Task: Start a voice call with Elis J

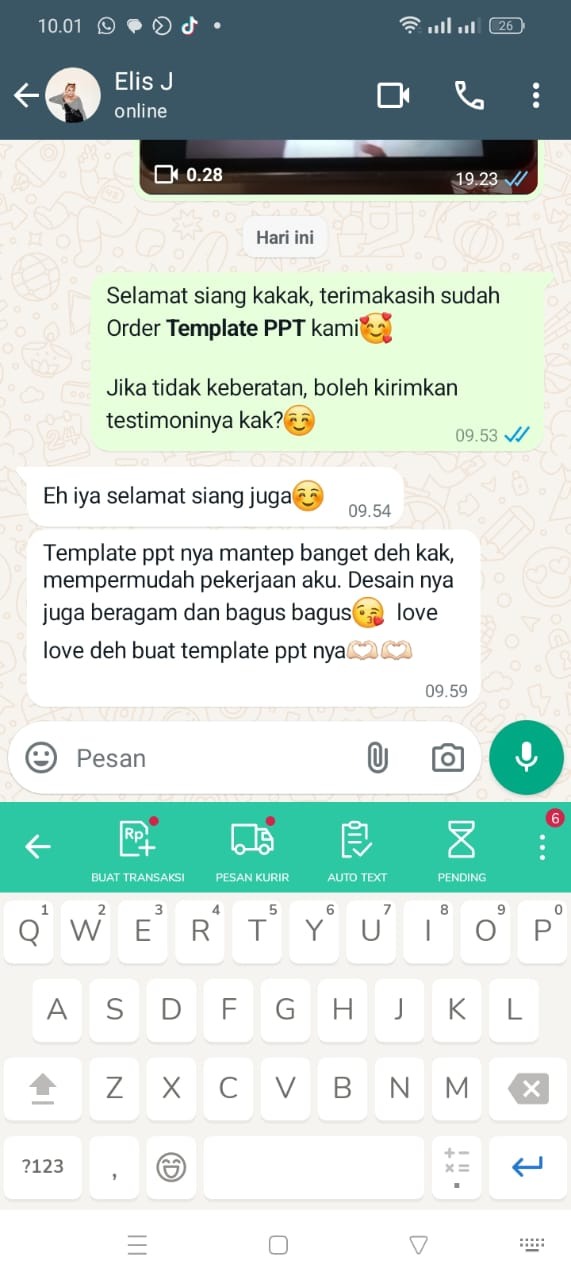Action: pyautogui.click(x=469, y=95)
